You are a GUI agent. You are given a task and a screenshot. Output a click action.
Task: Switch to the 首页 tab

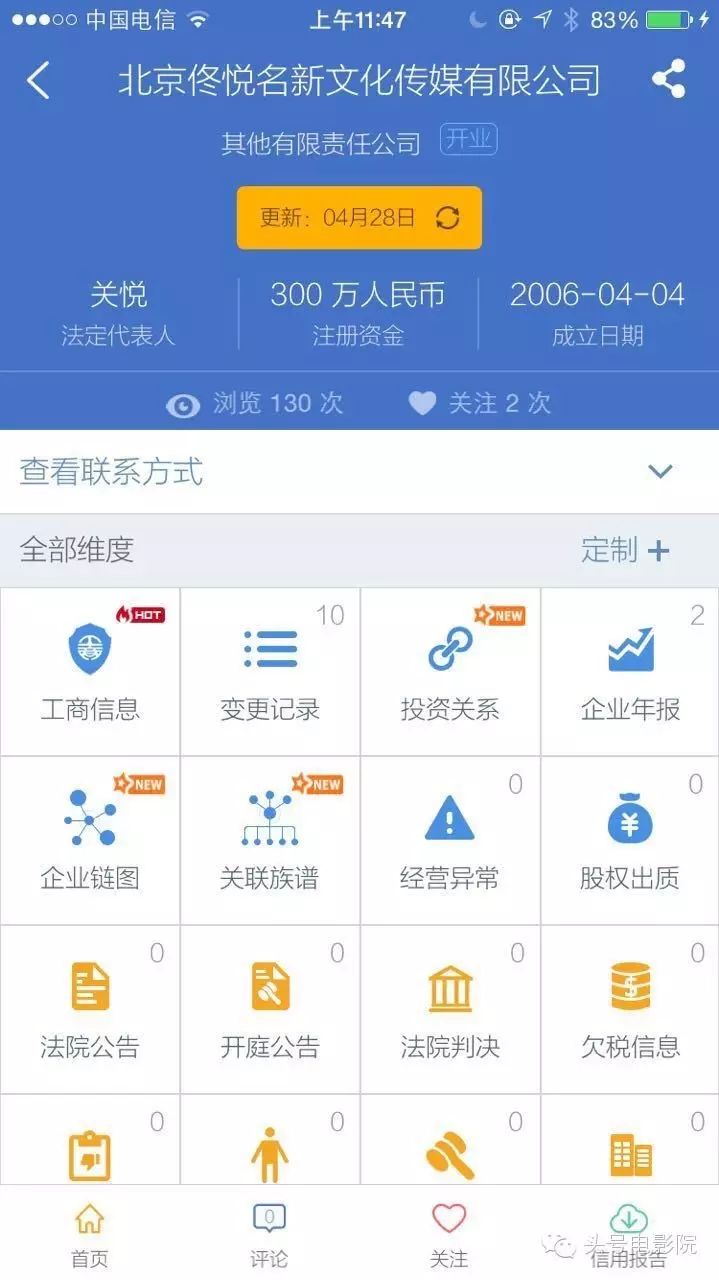coord(89,1235)
